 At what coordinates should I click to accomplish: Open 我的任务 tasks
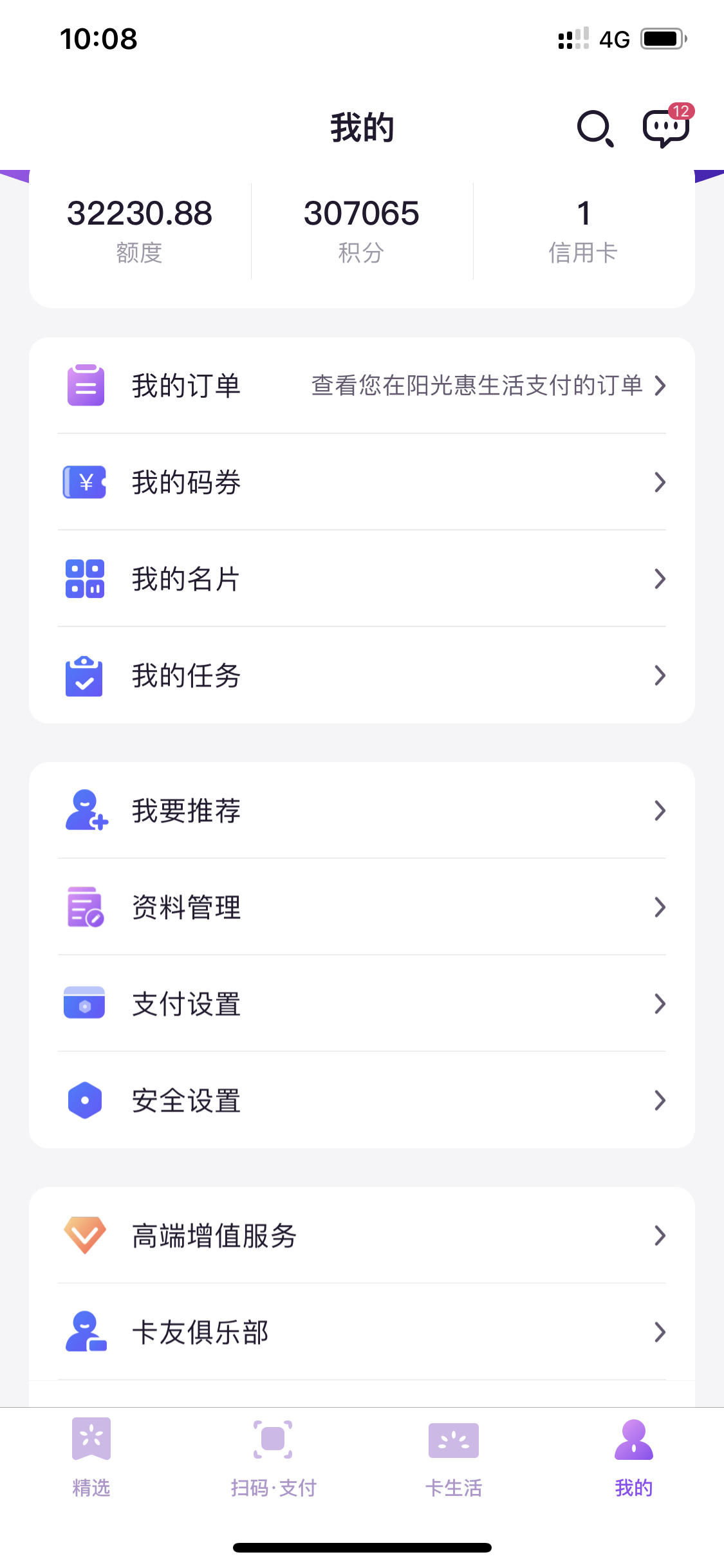[x=362, y=675]
